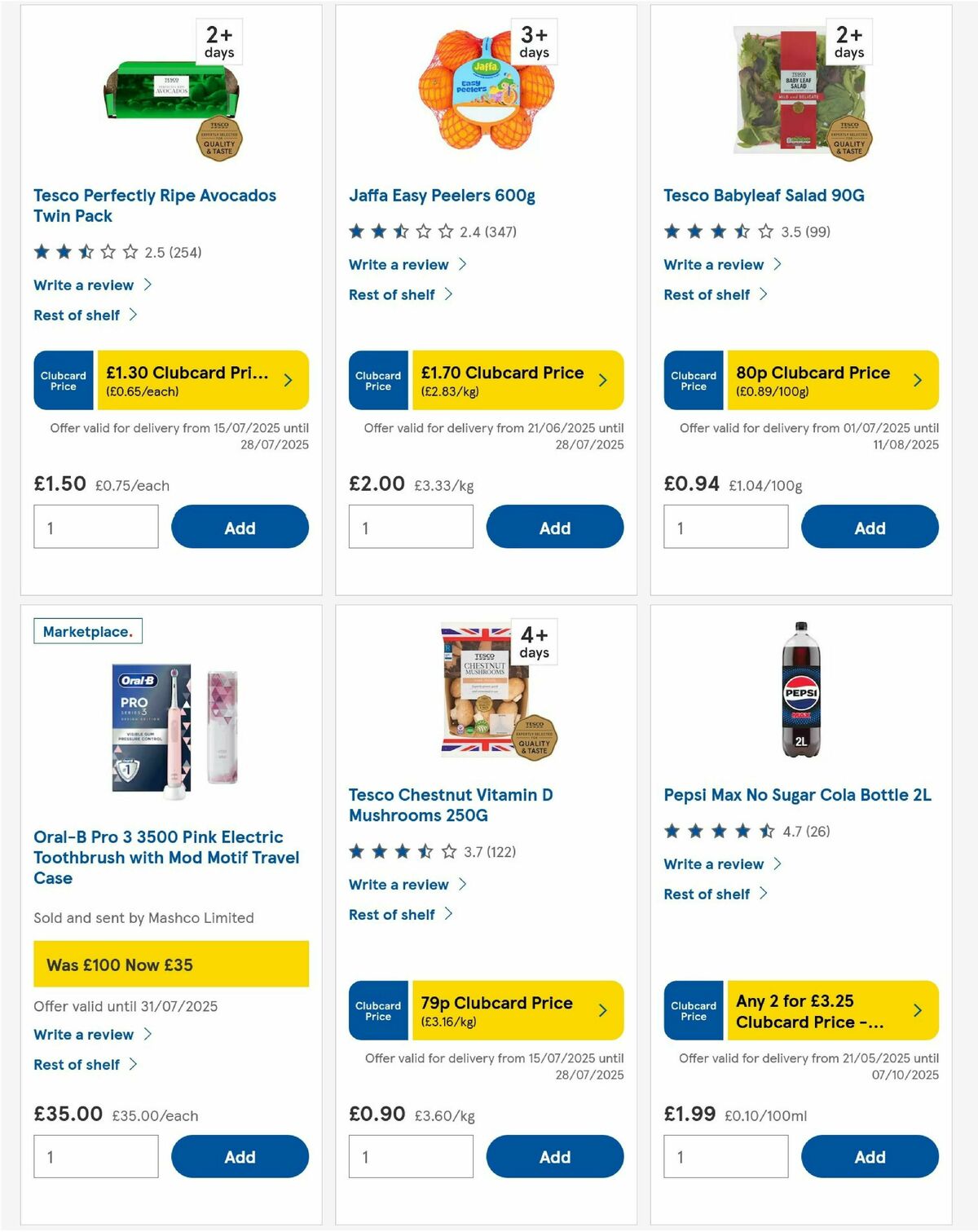Click the 3+ days badge on Jaffa Easy Peelers
Viewport: 978px width, 1232px height.
[x=535, y=39]
